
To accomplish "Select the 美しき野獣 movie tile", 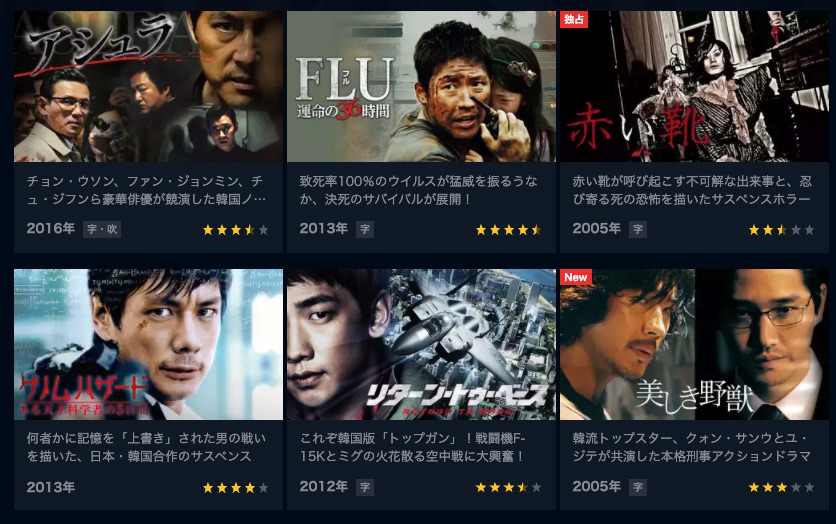I will 693,344.
